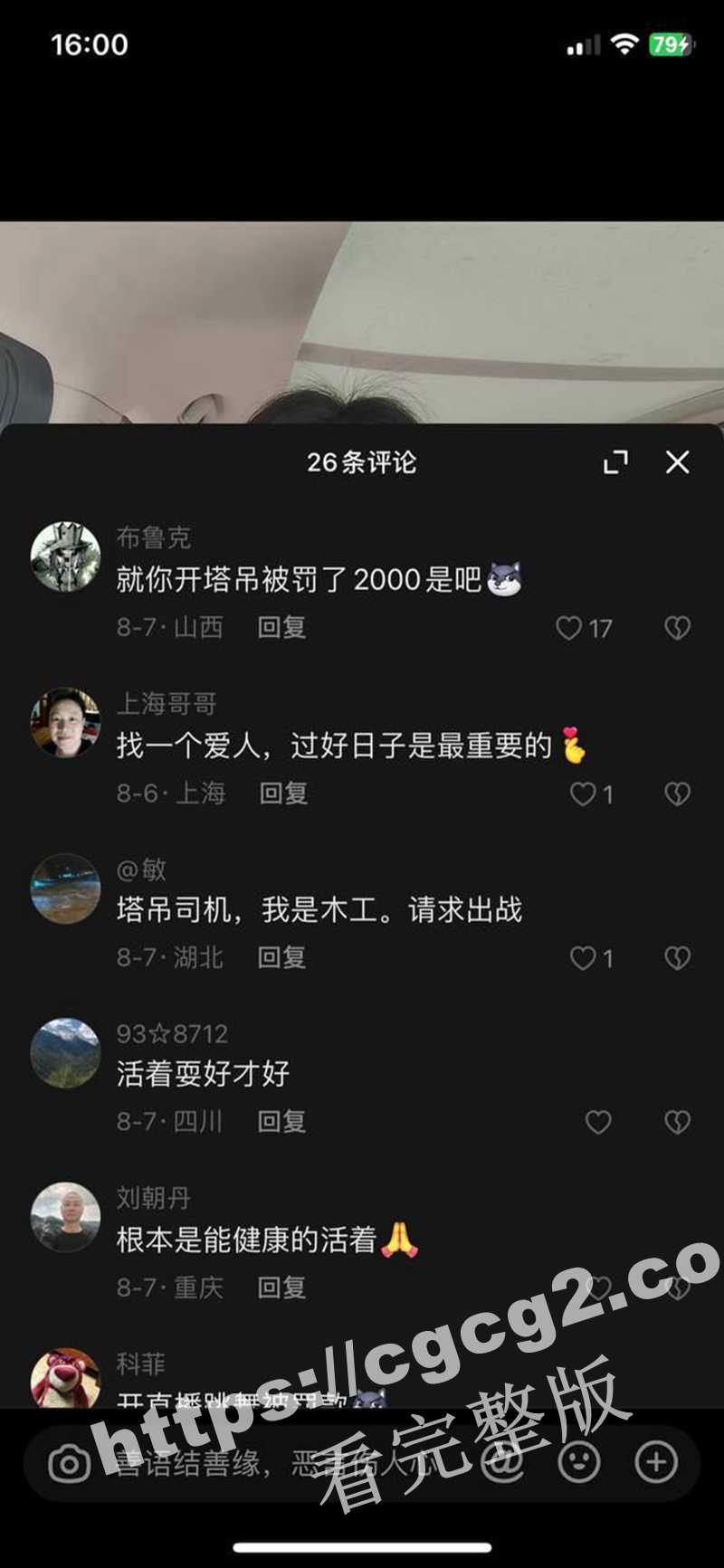The height and width of the screenshot is (1568, 724).
Task: Open the emoji picker
Action: [x=578, y=1461]
